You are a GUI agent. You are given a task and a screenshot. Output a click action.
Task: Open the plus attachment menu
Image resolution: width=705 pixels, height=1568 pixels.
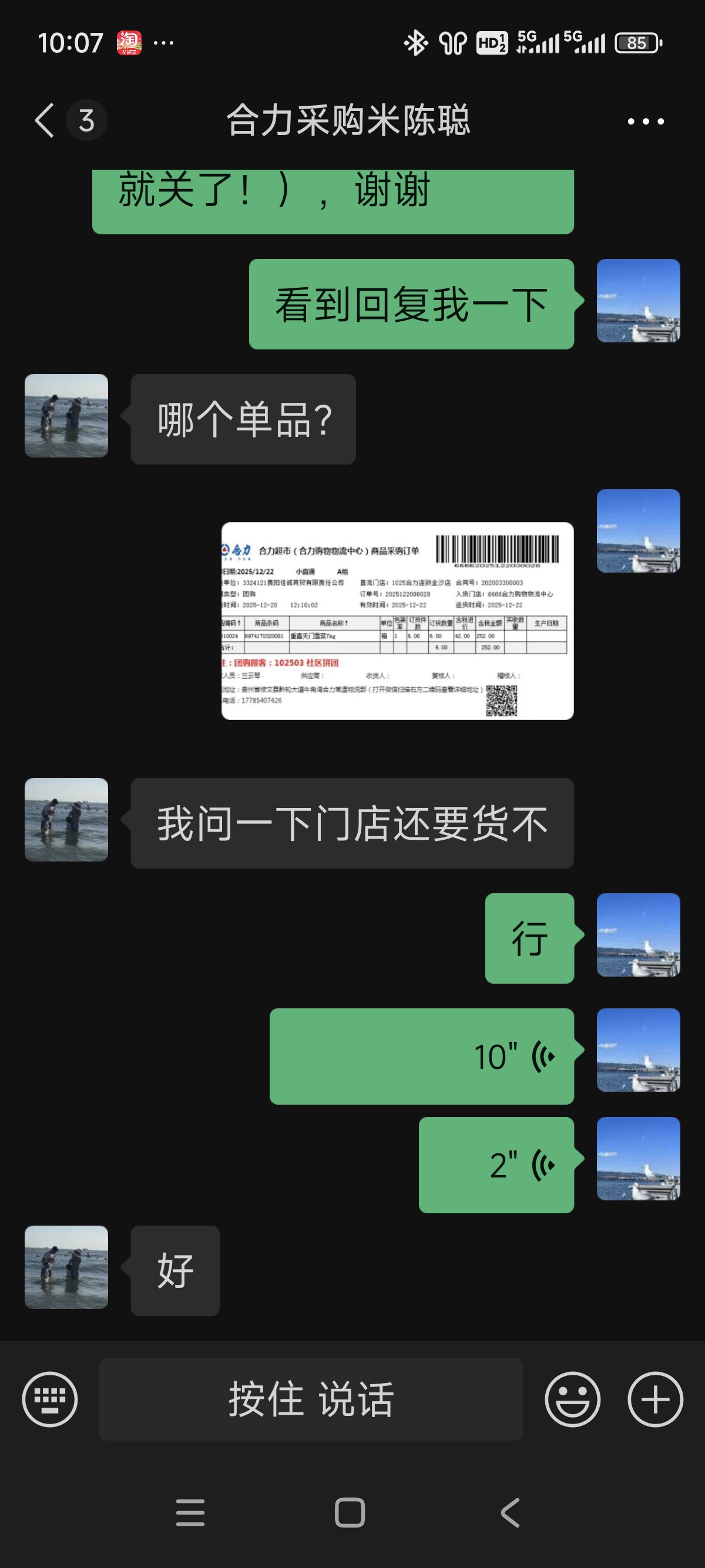pyautogui.click(x=655, y=1399)
